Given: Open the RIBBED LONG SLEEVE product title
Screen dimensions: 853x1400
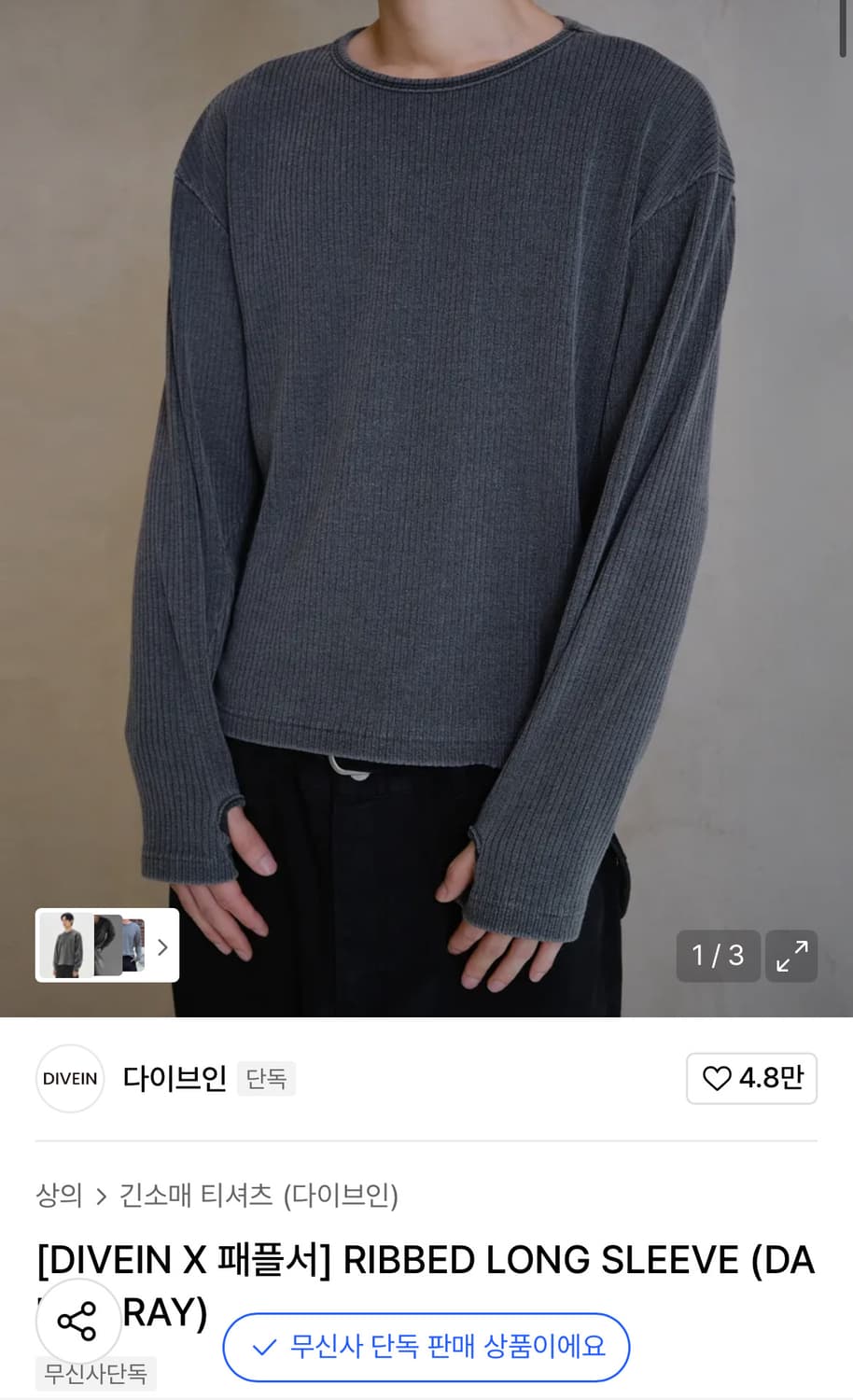Looking at the screenshot, I should (x=425, y=1260).
